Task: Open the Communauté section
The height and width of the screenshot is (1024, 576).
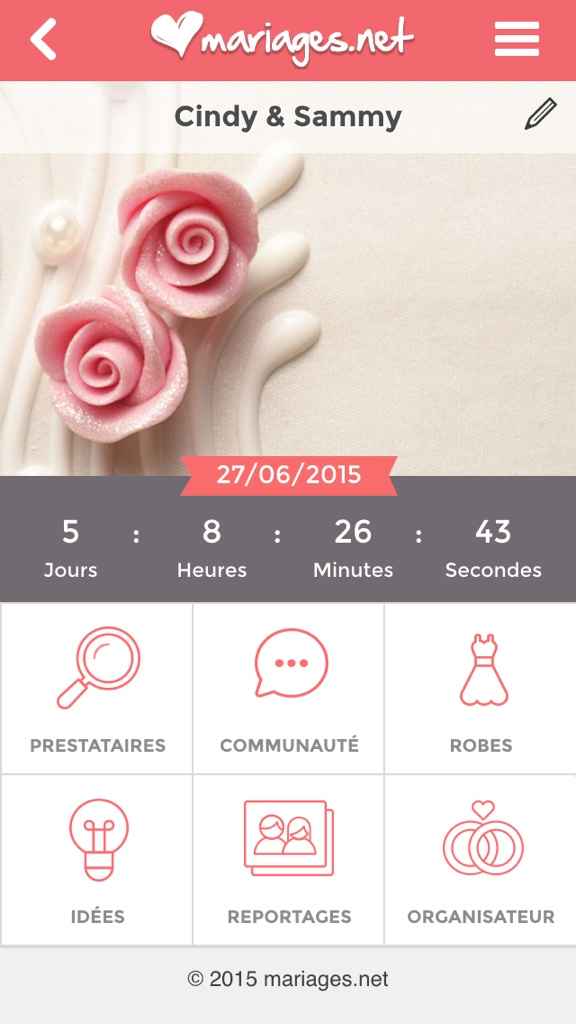Action: coord(289,688)
